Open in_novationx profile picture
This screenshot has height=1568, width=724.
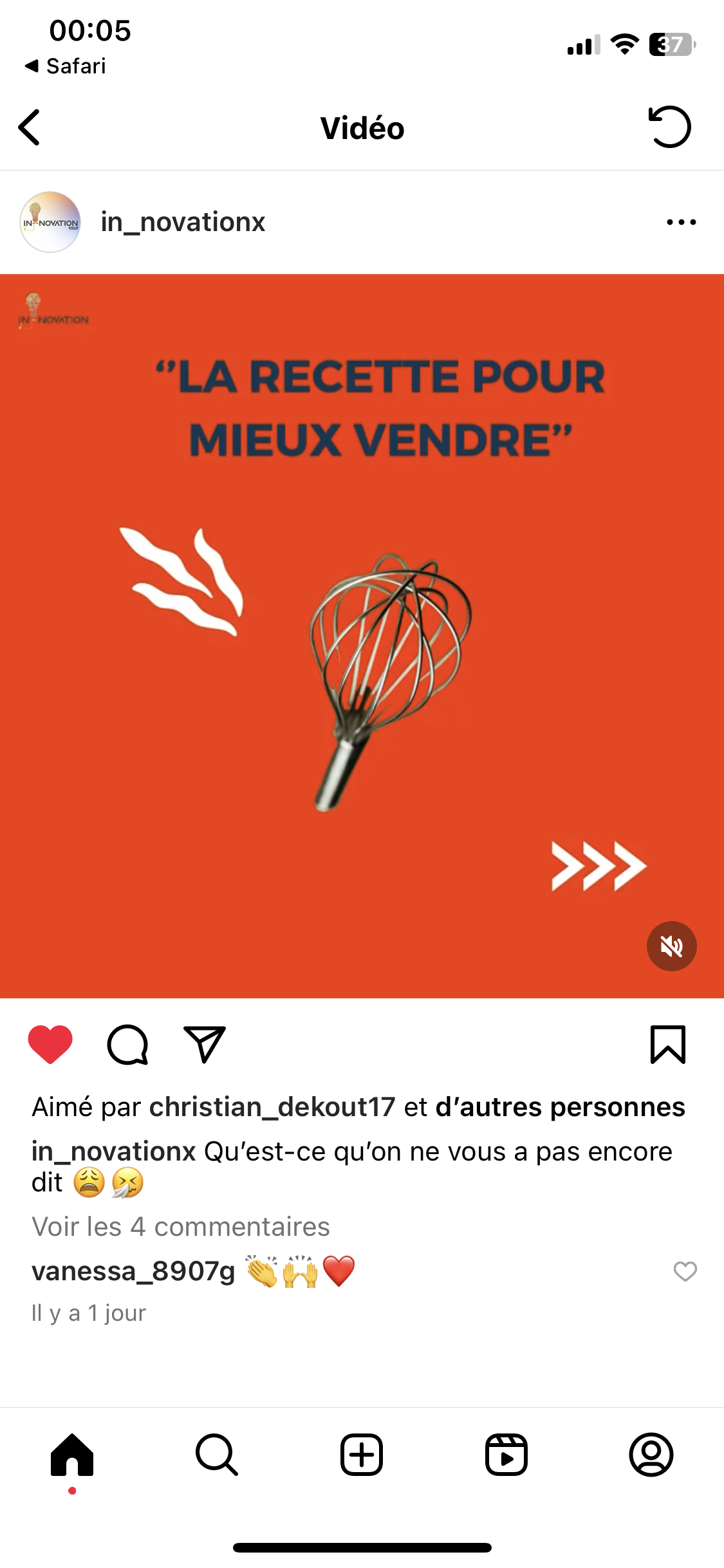tap(50, 222)
